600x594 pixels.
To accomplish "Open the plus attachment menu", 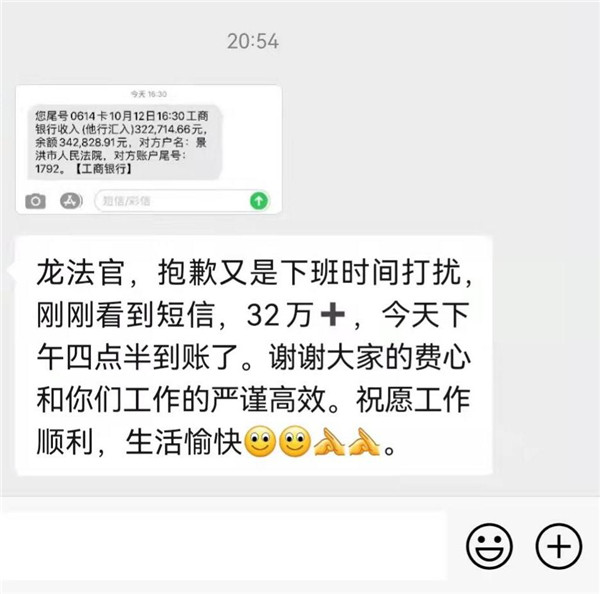I will pos(559,545).
